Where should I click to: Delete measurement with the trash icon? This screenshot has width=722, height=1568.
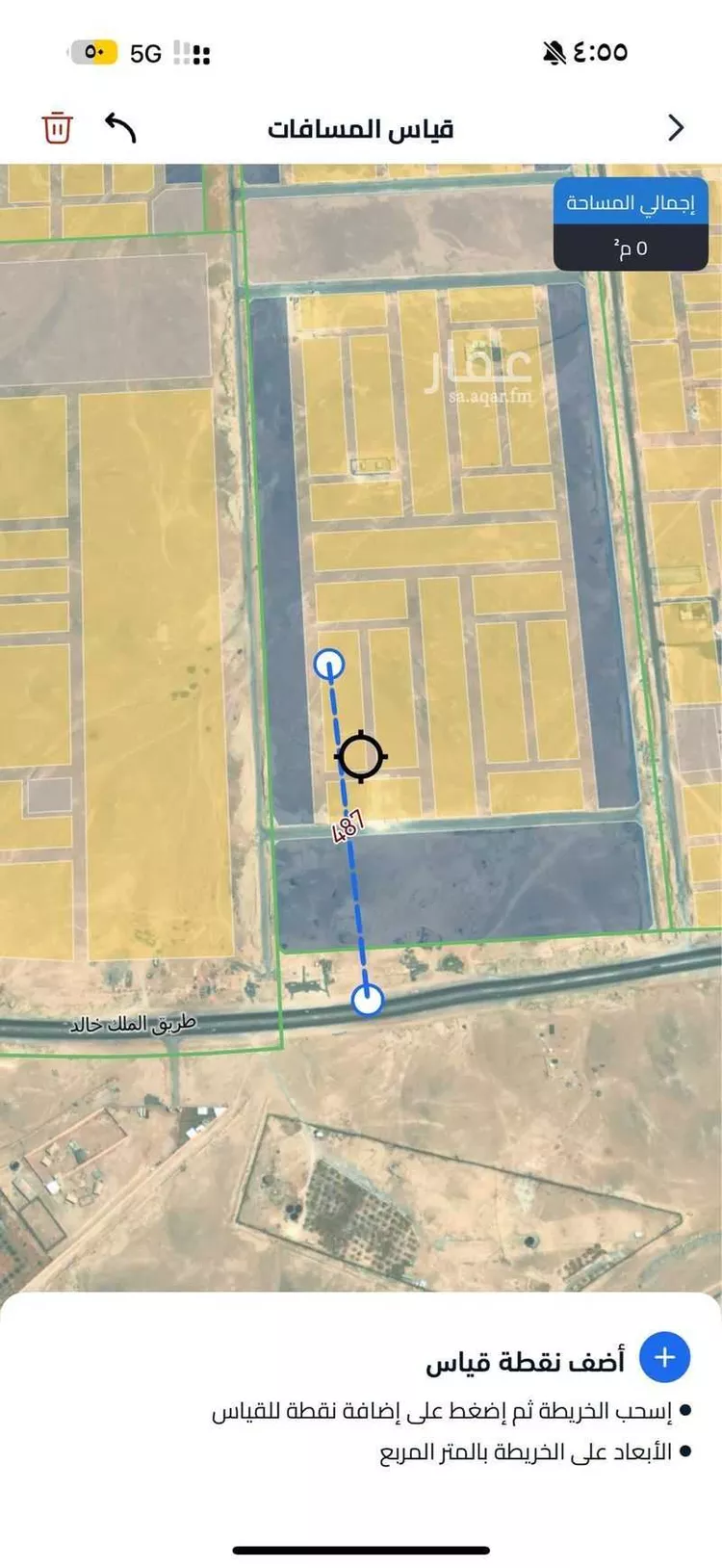point(57,128)
